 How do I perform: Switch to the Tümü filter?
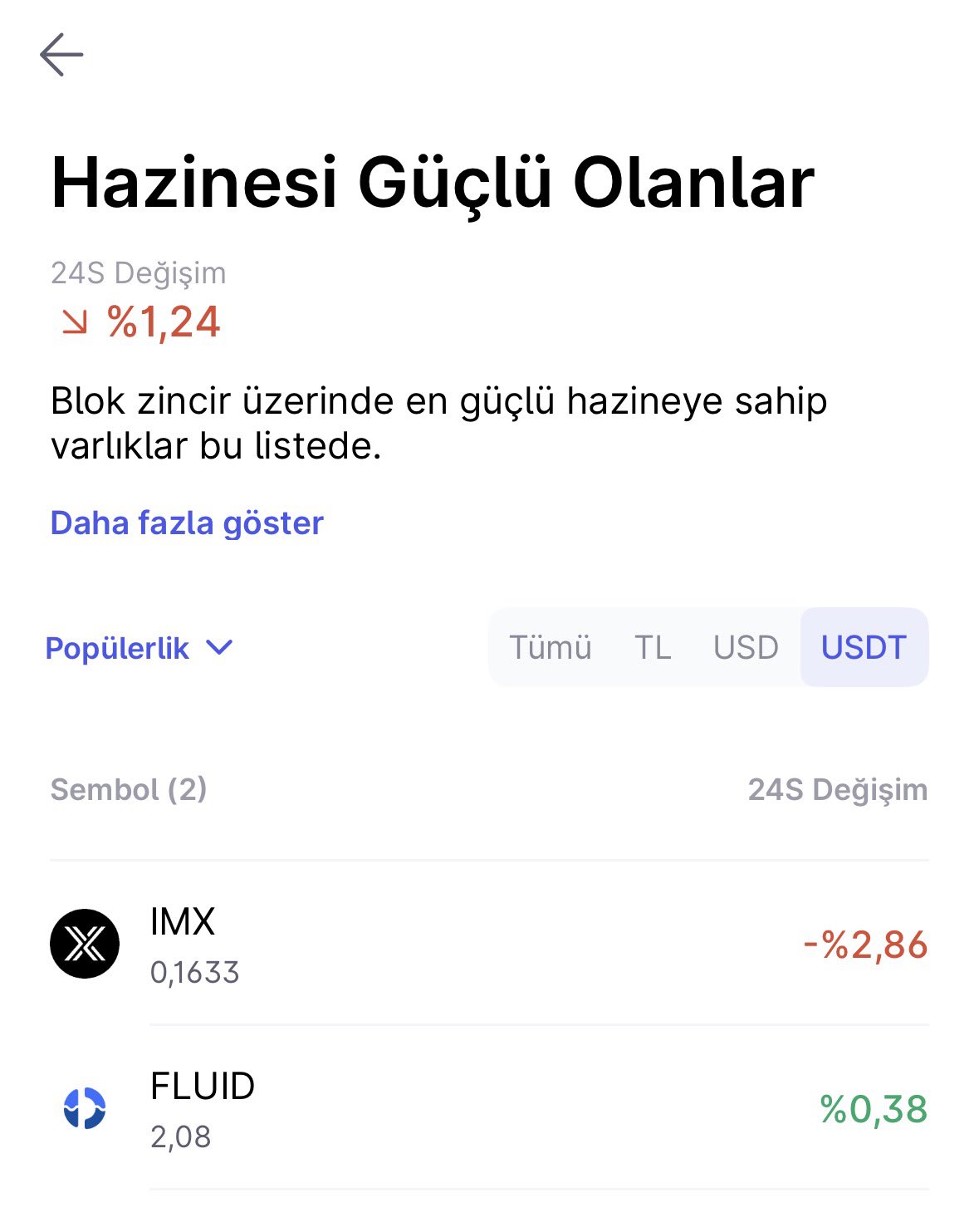click(550, 648)
